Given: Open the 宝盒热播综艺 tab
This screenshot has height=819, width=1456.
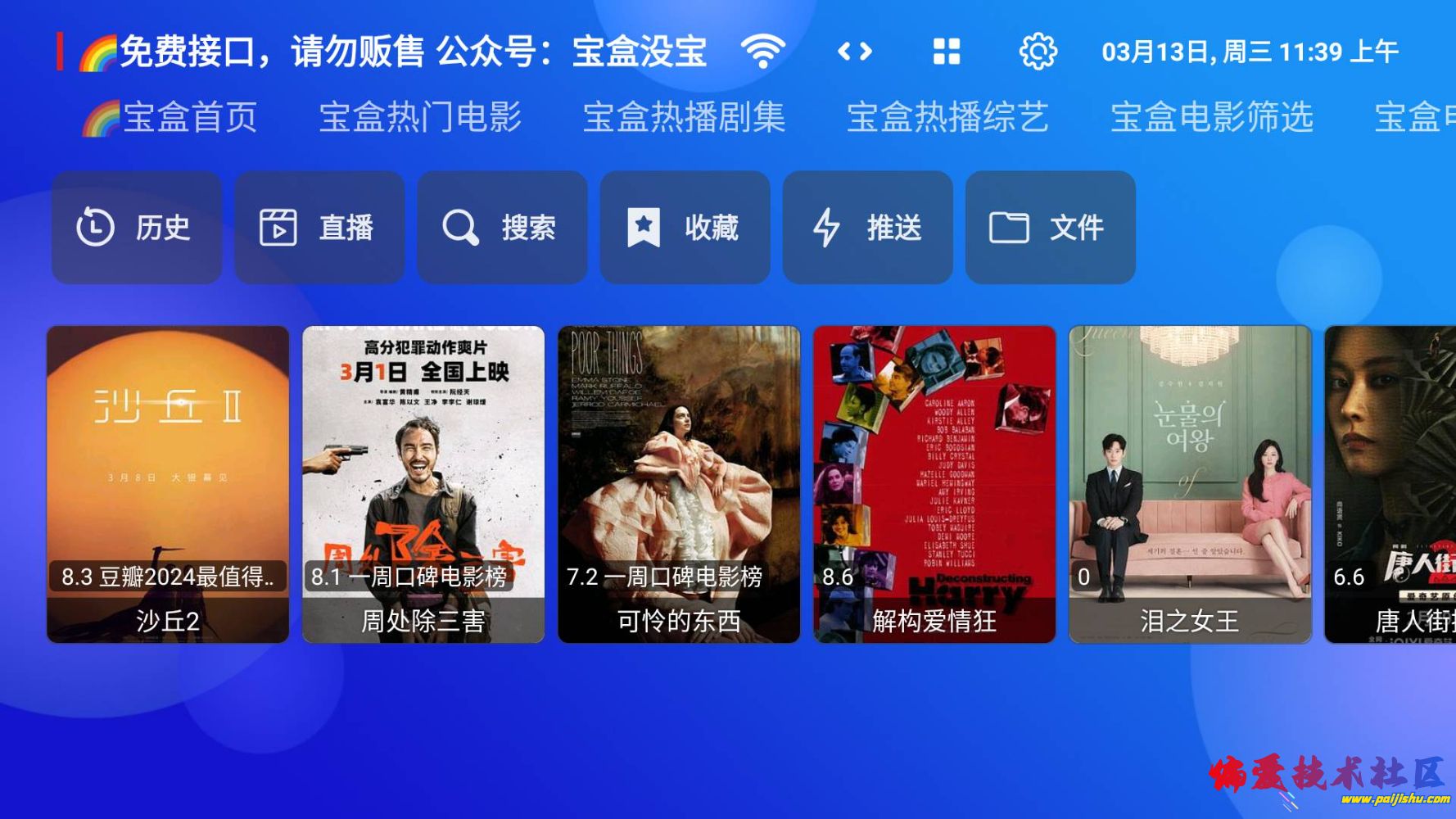Looking at the screenshot, I should pyautogui.click(x=947, y=117).
